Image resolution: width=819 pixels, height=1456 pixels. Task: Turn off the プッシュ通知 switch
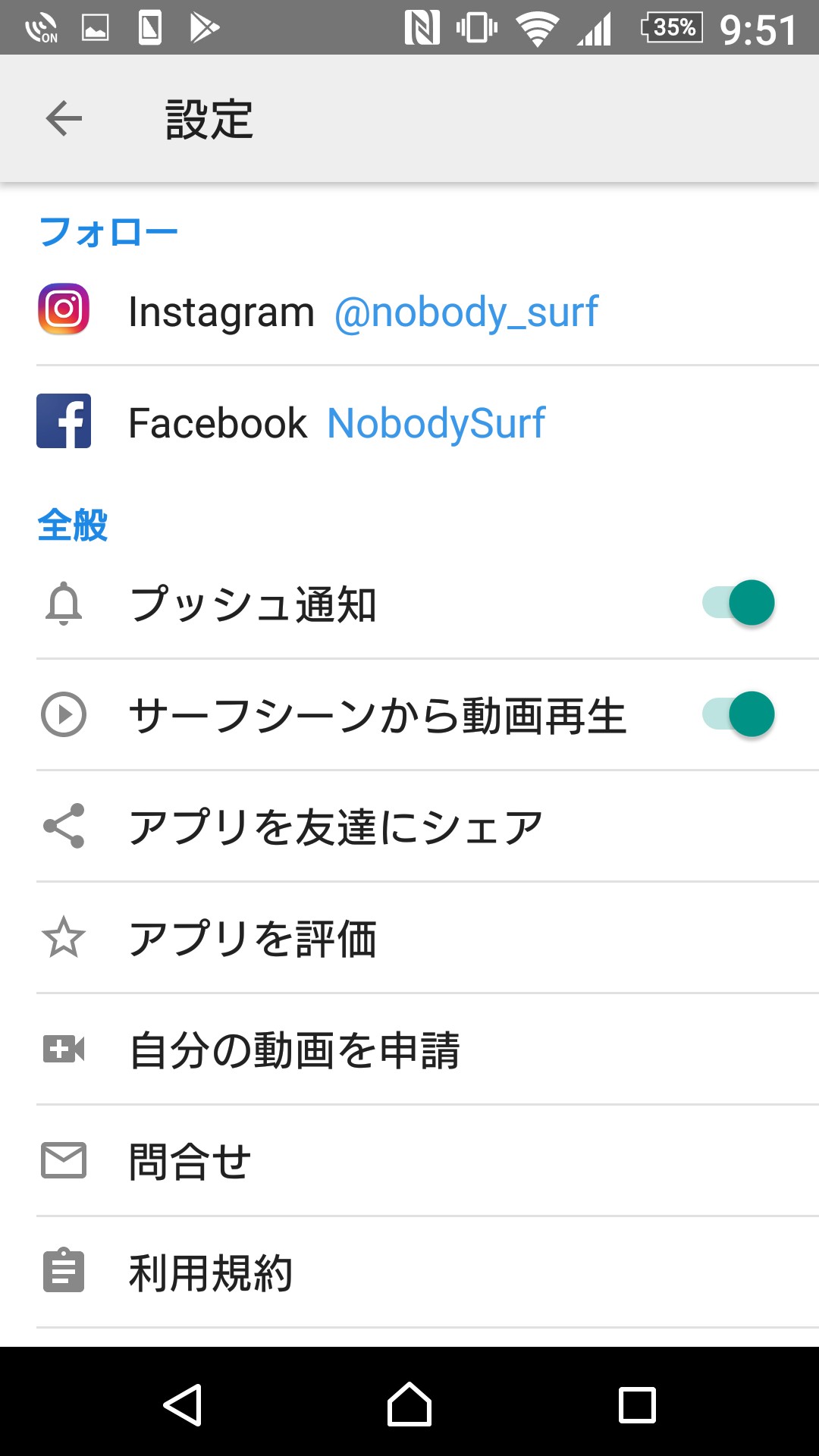(x=739, y=604)
